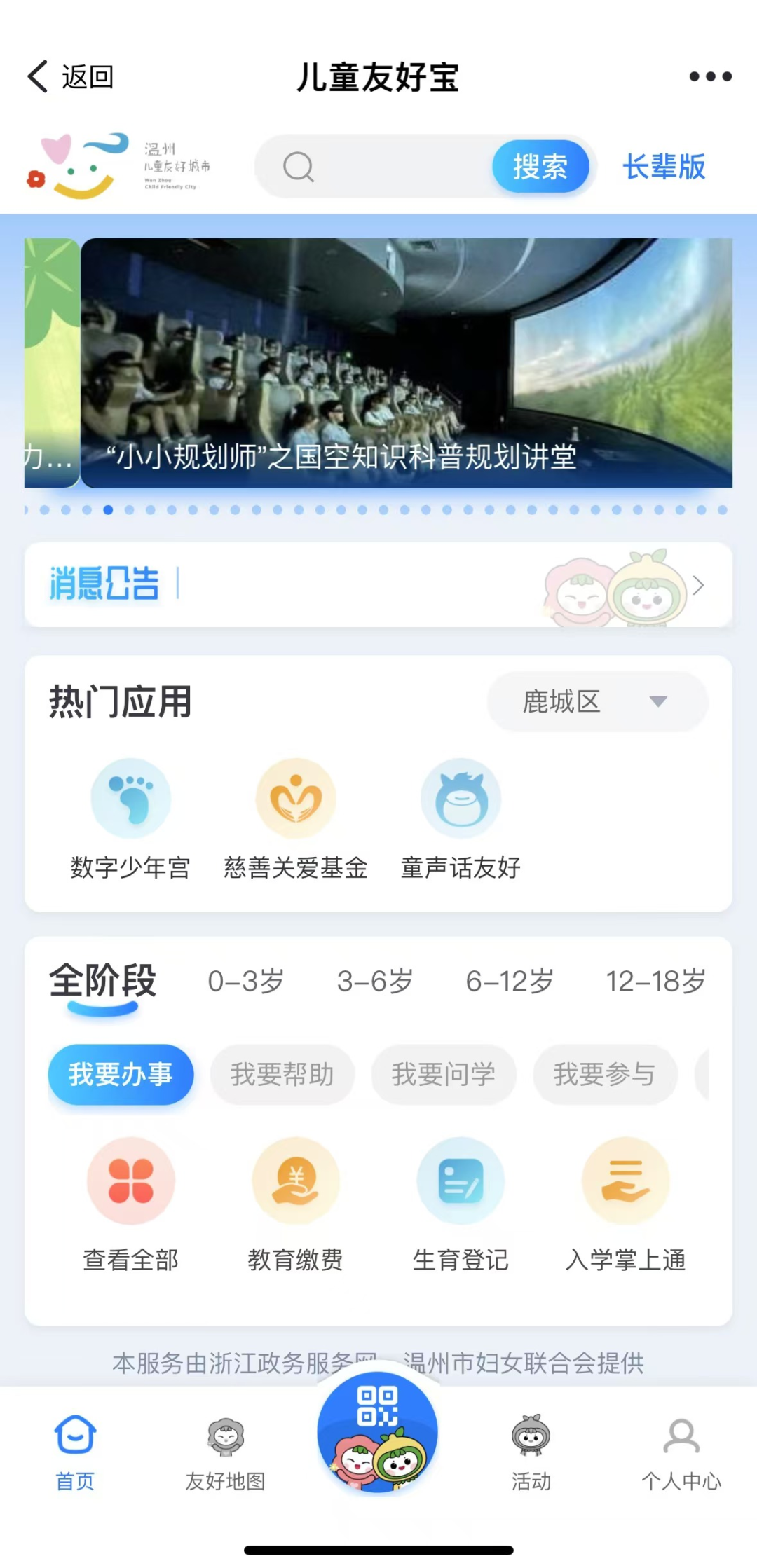Open 入学掌上通 service icon
Image resolution: width=757 pixels, height=1568 pixels.
(625, 1181)
